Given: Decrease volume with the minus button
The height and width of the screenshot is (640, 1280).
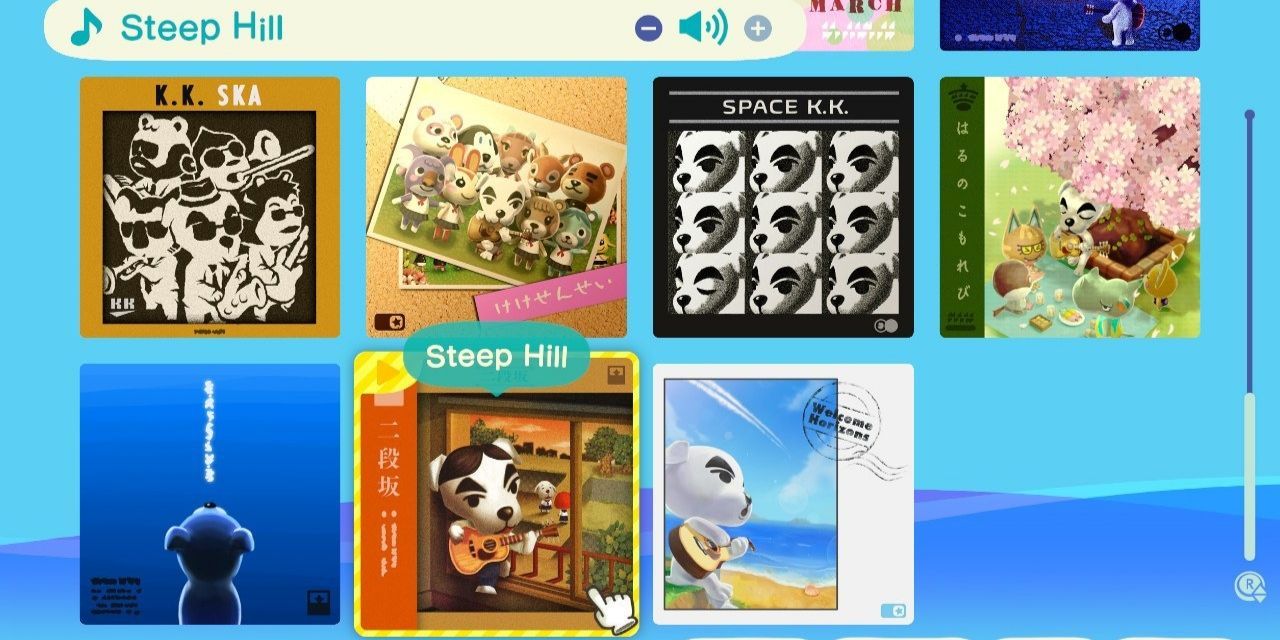Looking at the screenshot, I should (x=648, y=28).
